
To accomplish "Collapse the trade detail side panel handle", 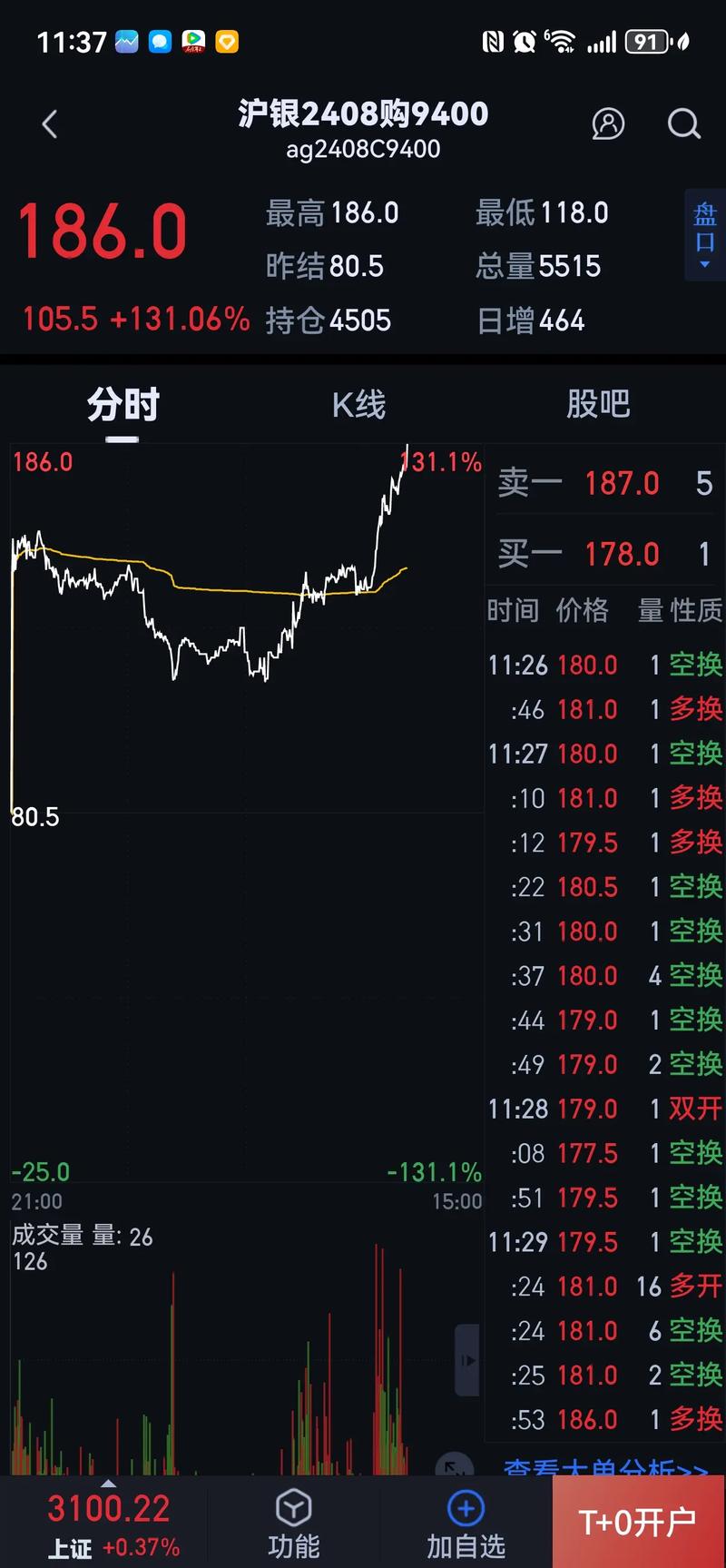I will 467,1359.
